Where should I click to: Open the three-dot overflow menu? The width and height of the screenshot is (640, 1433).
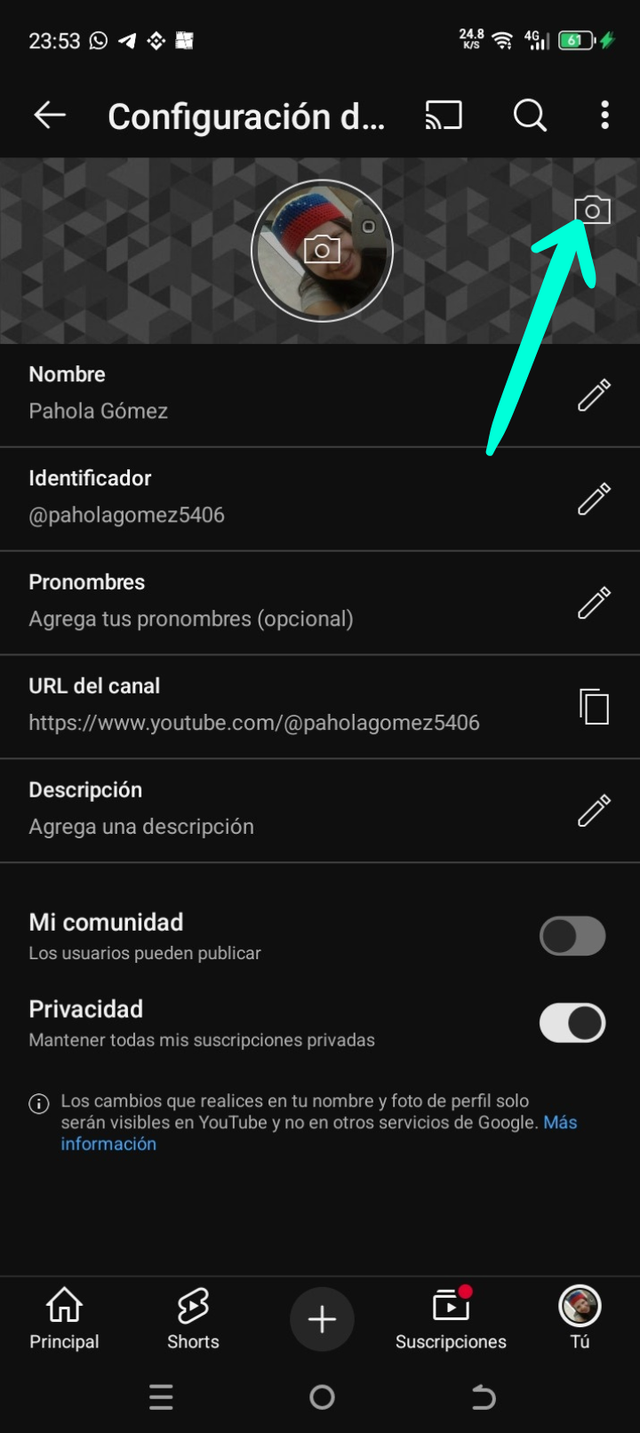(x=604, y=116)
